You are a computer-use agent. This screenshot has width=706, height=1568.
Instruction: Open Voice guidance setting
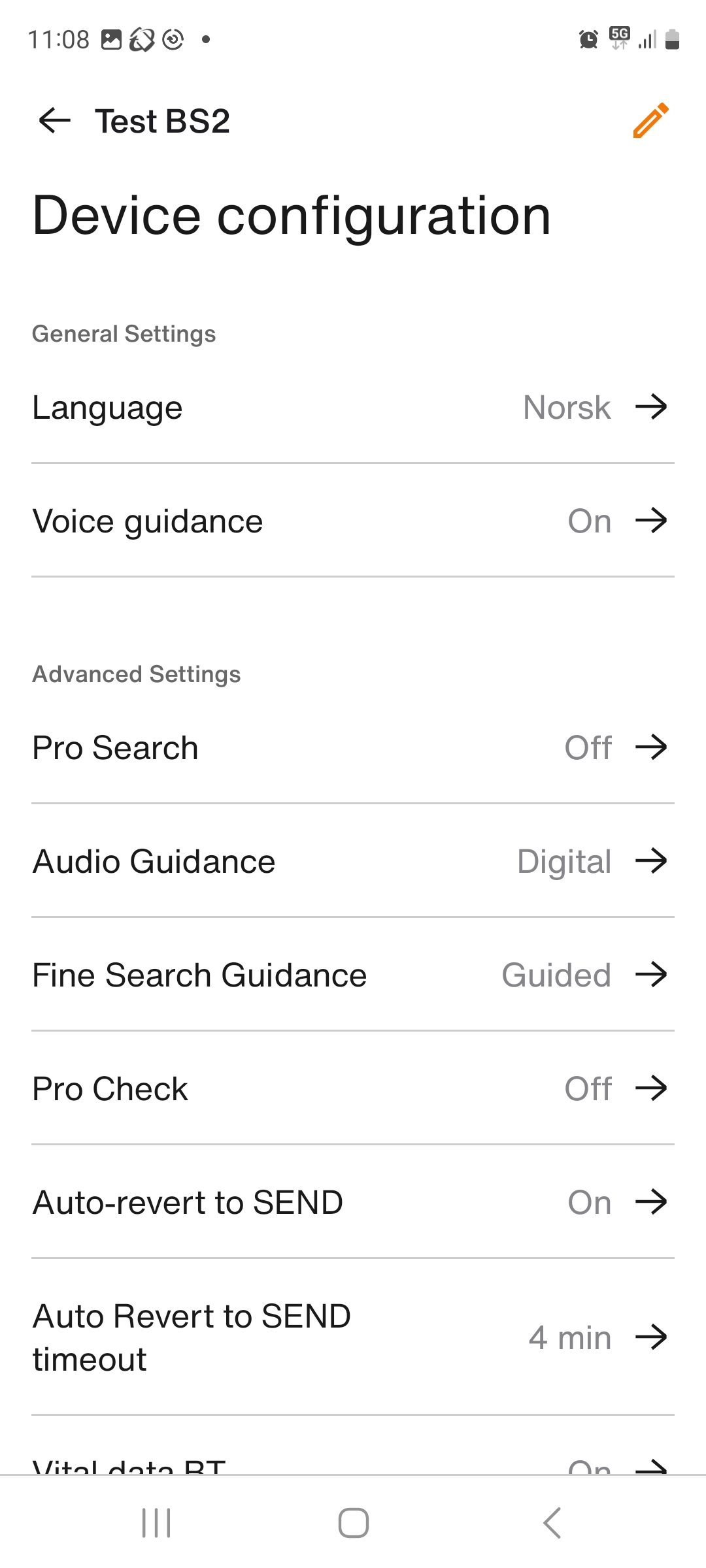pyautogui.click(x=353, y=521)
